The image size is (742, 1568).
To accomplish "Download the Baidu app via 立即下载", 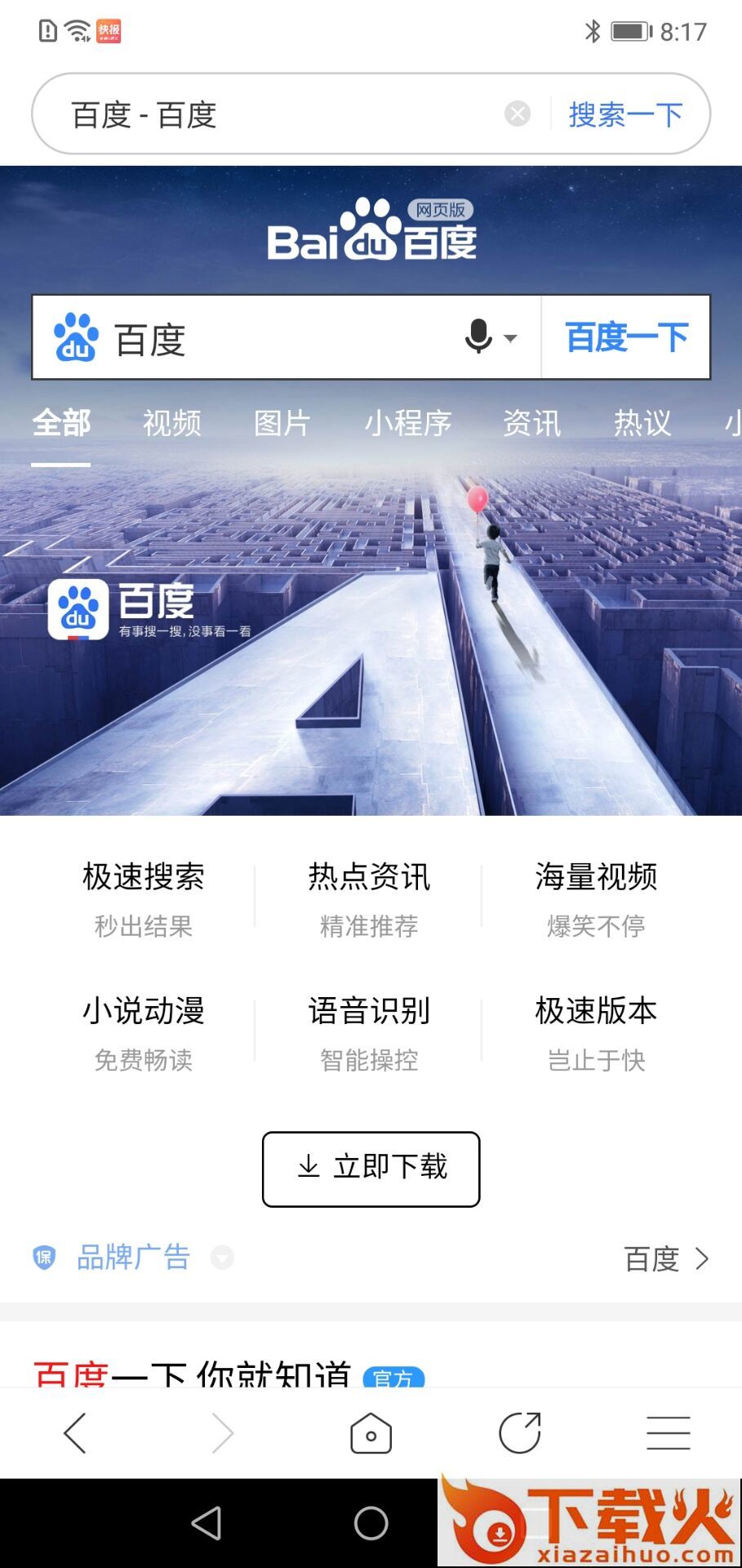I will [371, 1169].
